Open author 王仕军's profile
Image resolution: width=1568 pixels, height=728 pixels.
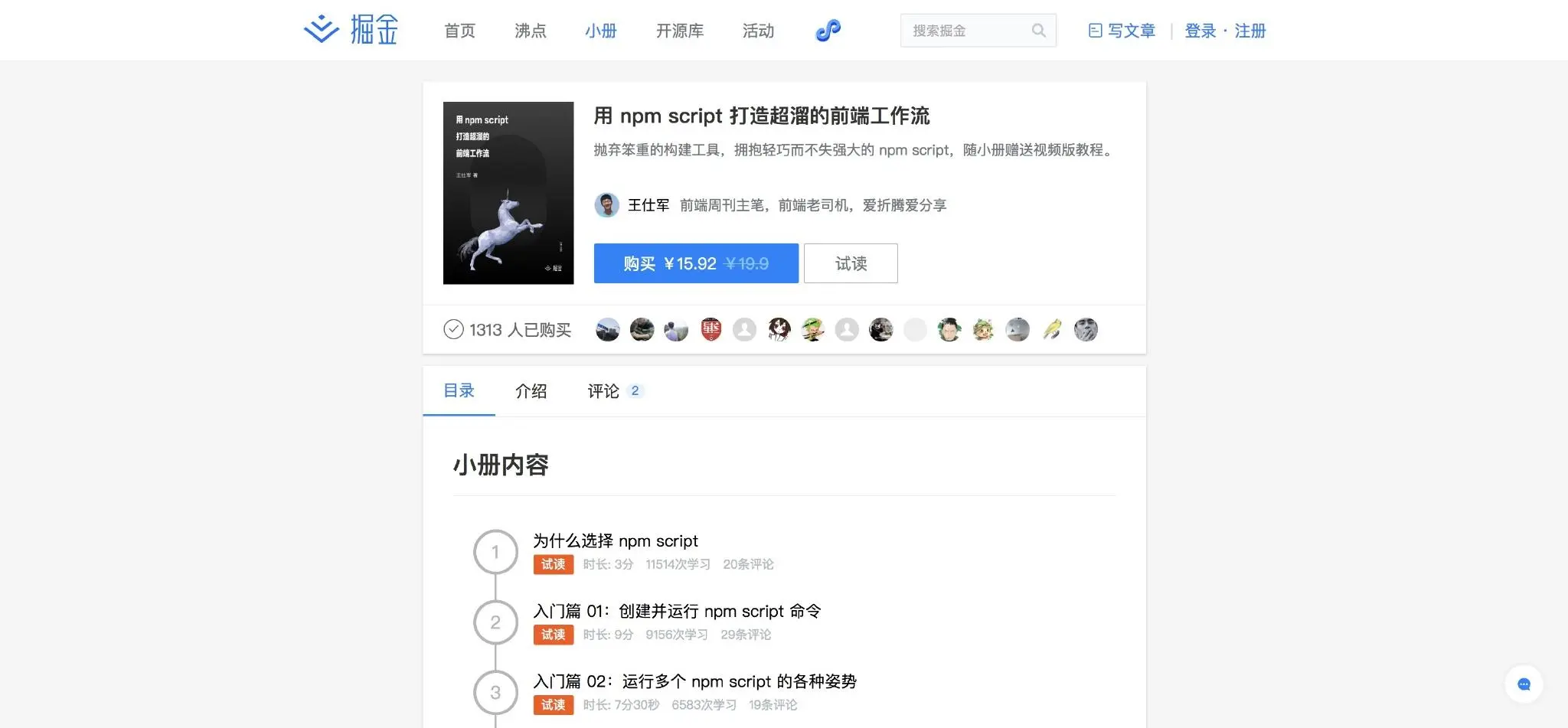coord(648,205)
